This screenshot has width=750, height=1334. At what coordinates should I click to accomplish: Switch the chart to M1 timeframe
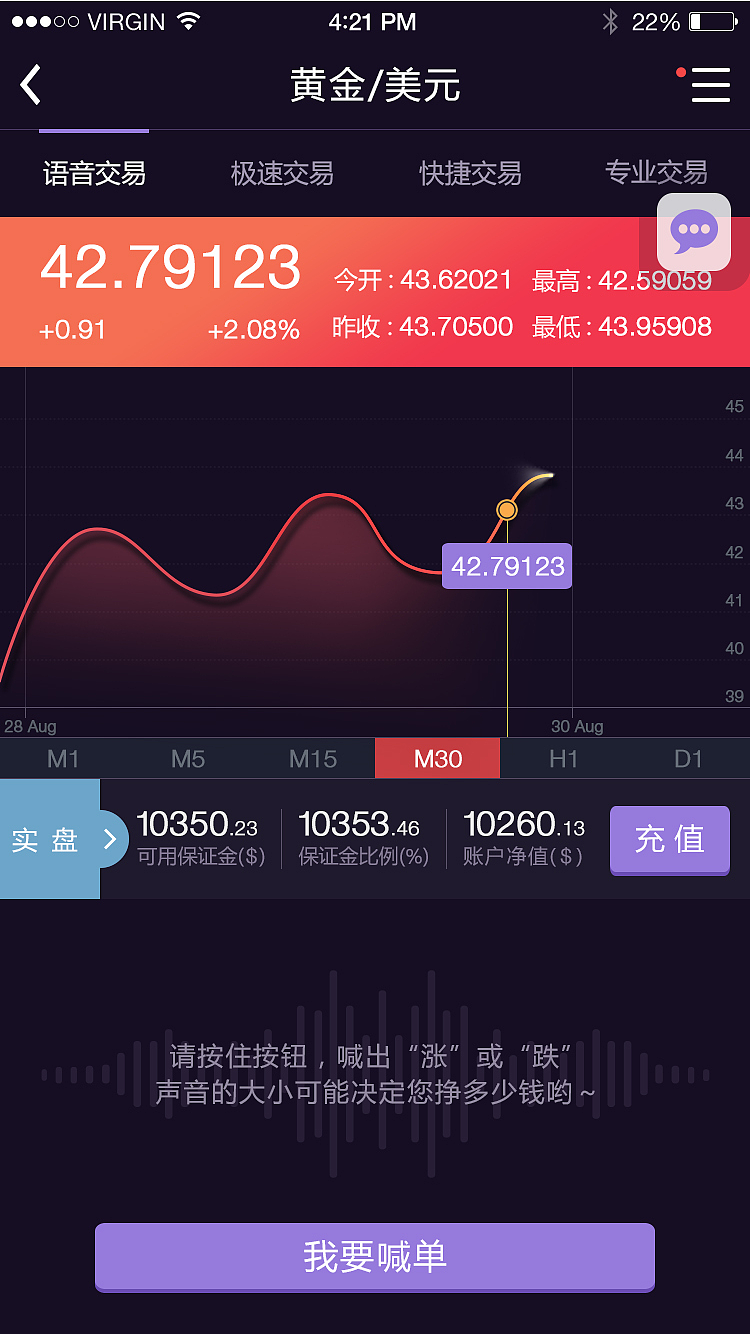[x=63, y=759]
